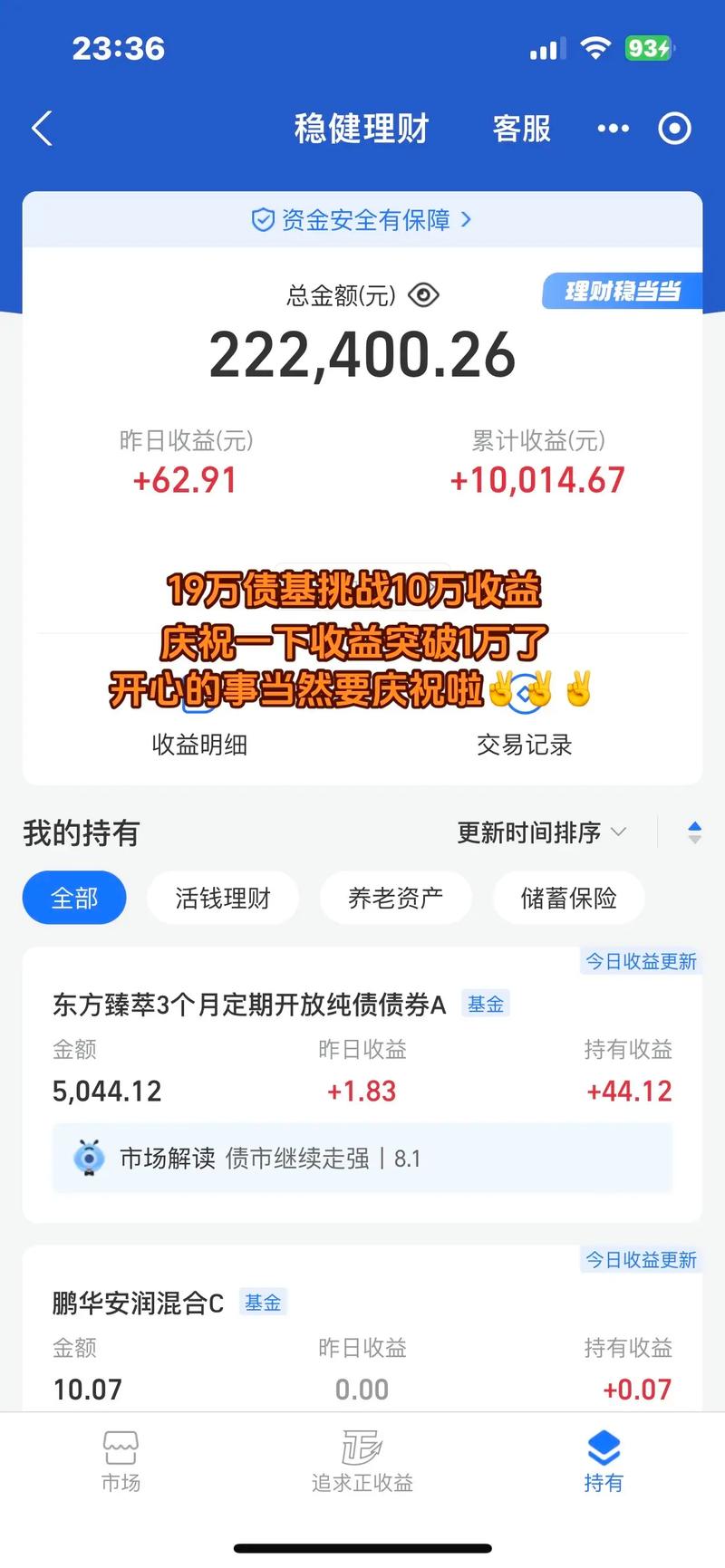Image resolution: width=725 pixels, height=1568 pixels.
Task: Open 交易记录 transaction records
Action: (524, 725)
